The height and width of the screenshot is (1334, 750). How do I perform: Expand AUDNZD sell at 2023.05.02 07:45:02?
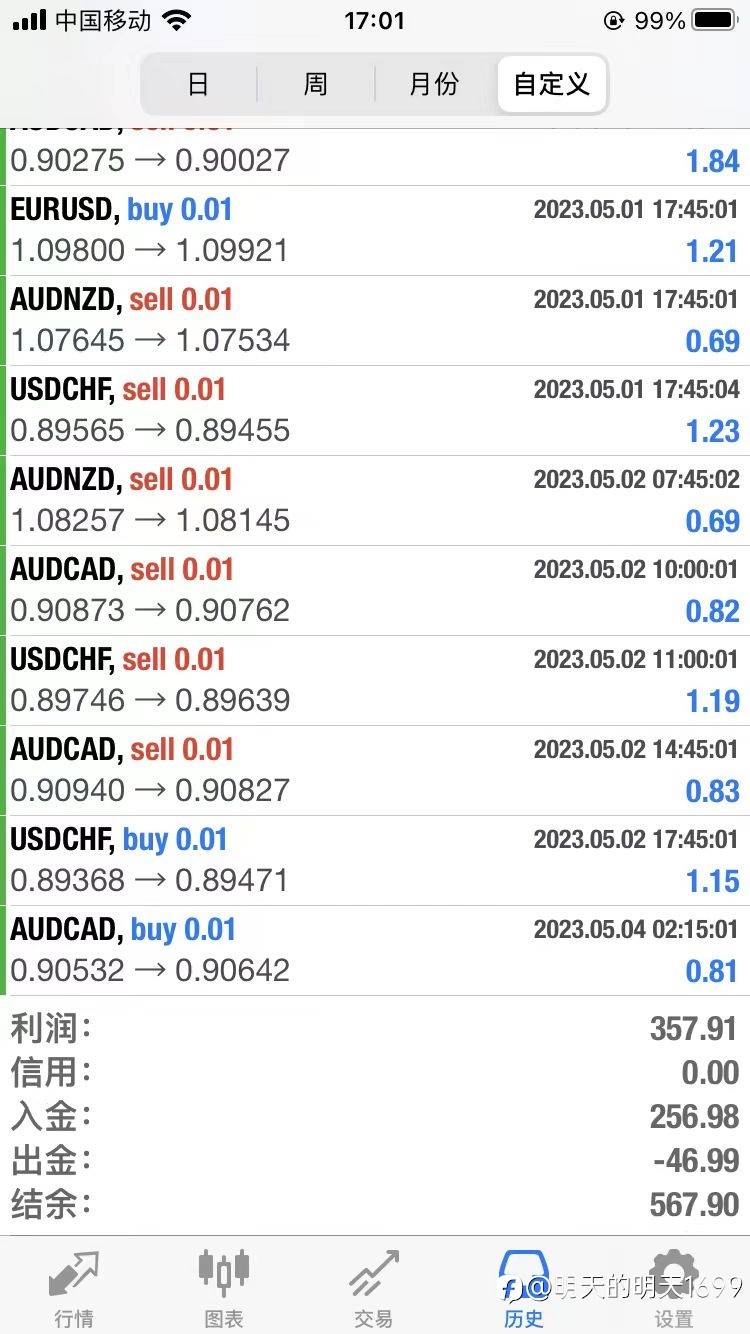pos(375,501)
